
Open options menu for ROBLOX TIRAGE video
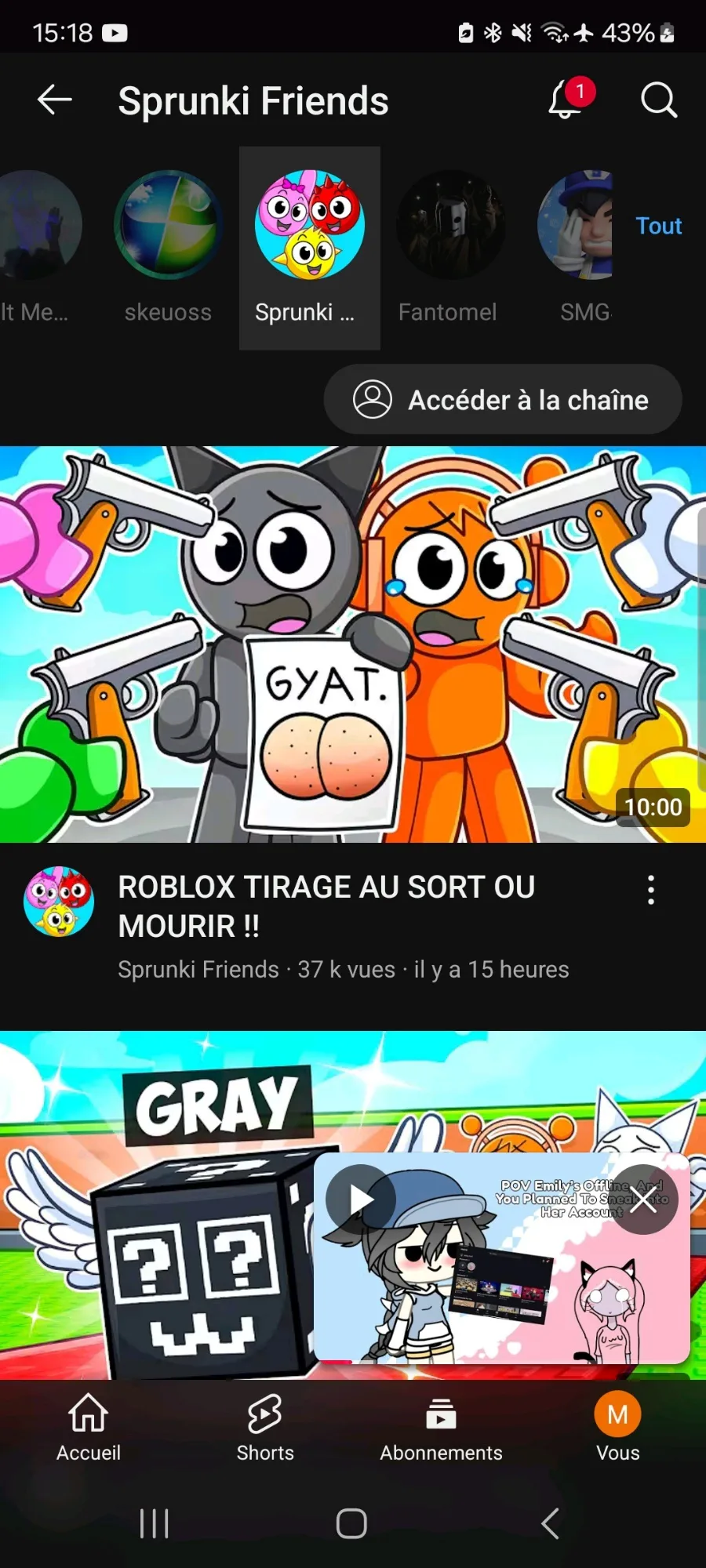pyautogui.click(x=650, y=890)
